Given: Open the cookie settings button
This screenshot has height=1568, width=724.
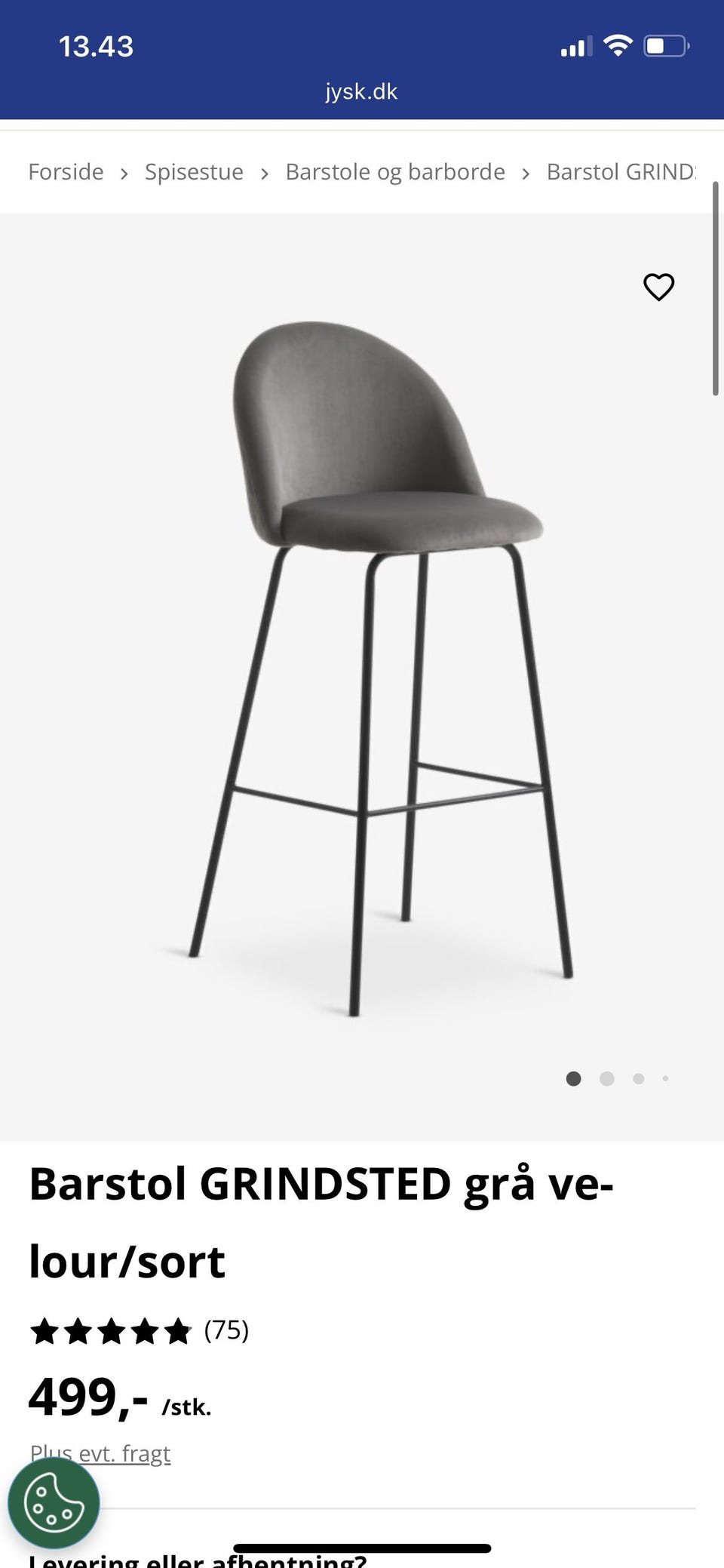Looking at the screenshot, I should [x=54, y=1503].
